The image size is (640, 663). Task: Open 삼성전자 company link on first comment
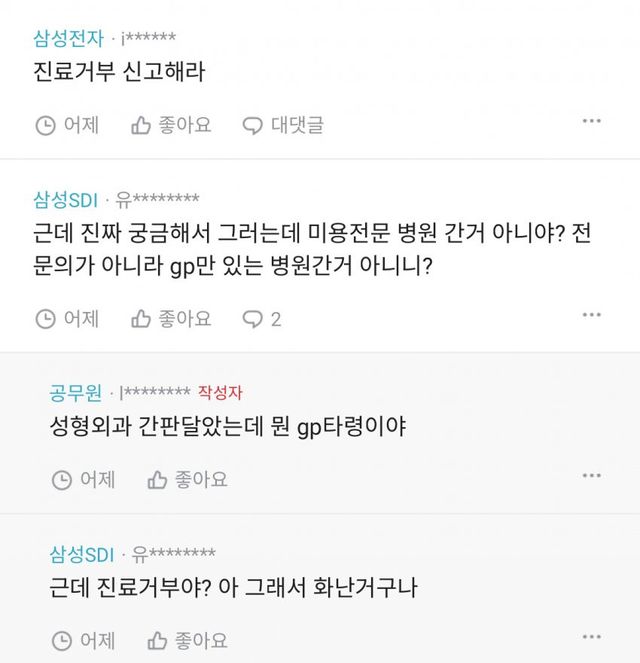pos(68,39)
